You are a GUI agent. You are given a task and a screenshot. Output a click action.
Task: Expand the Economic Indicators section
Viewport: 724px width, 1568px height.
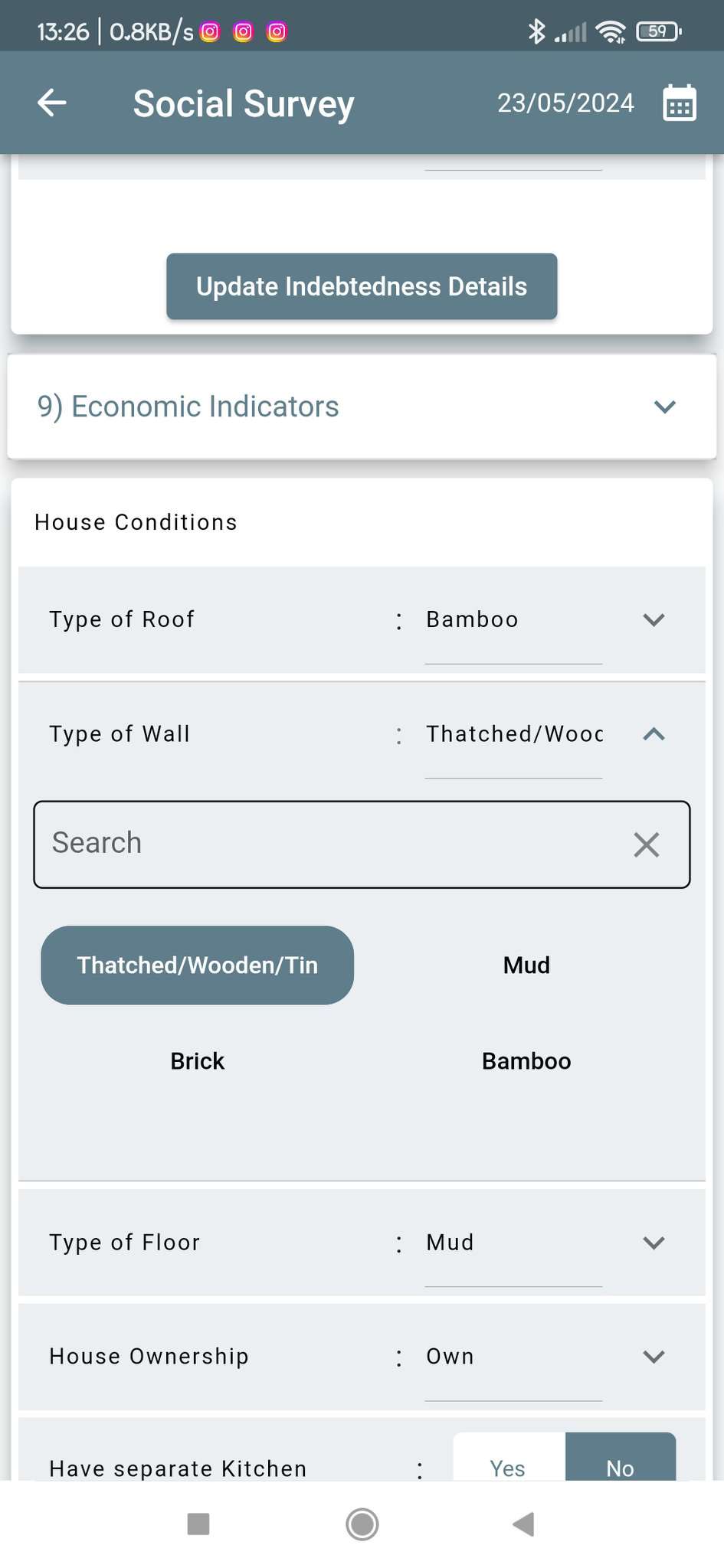[362, 407]
